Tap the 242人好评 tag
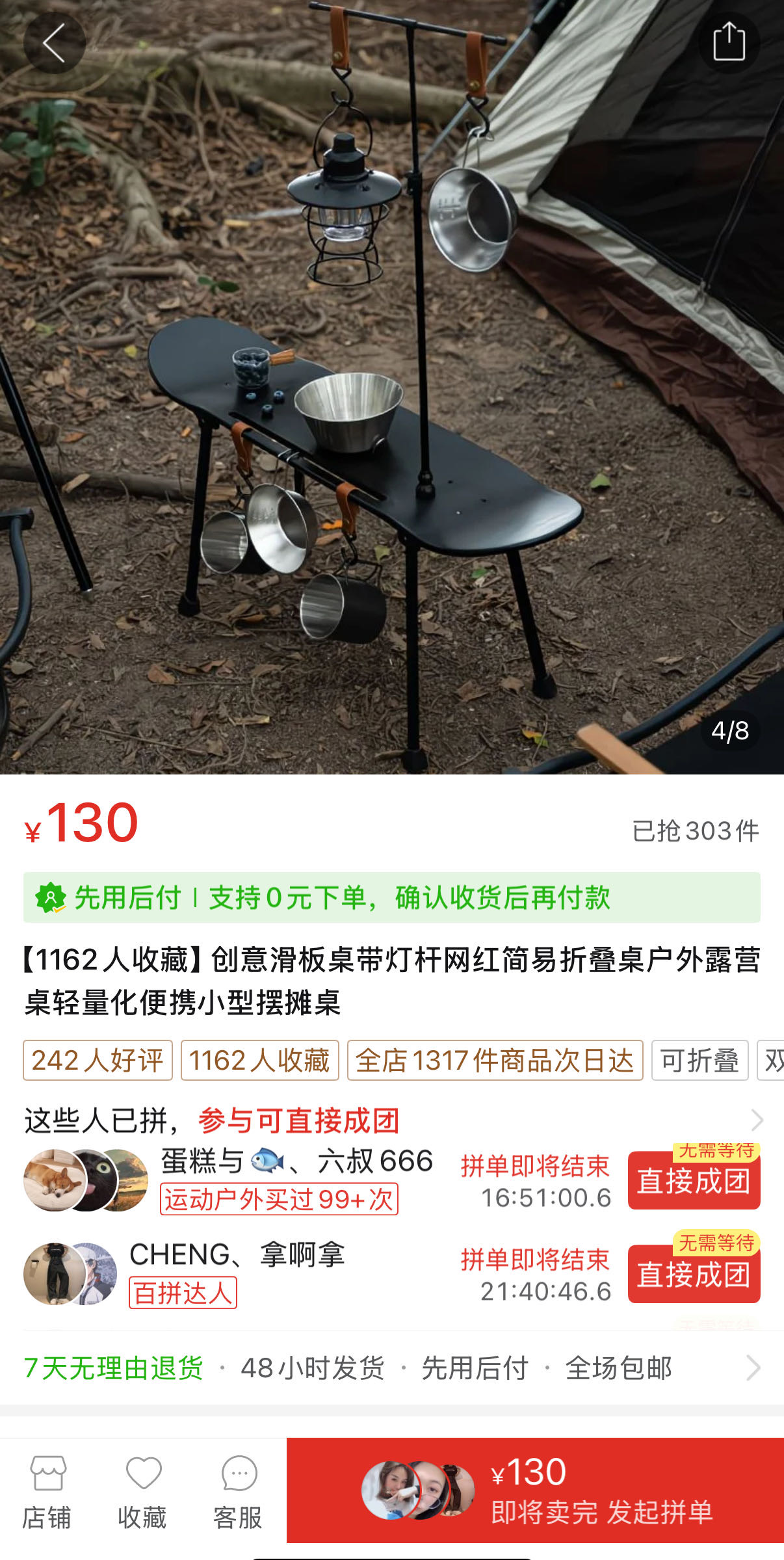The width and height of the screenshot is (784, 1560). pos(98,1060)
